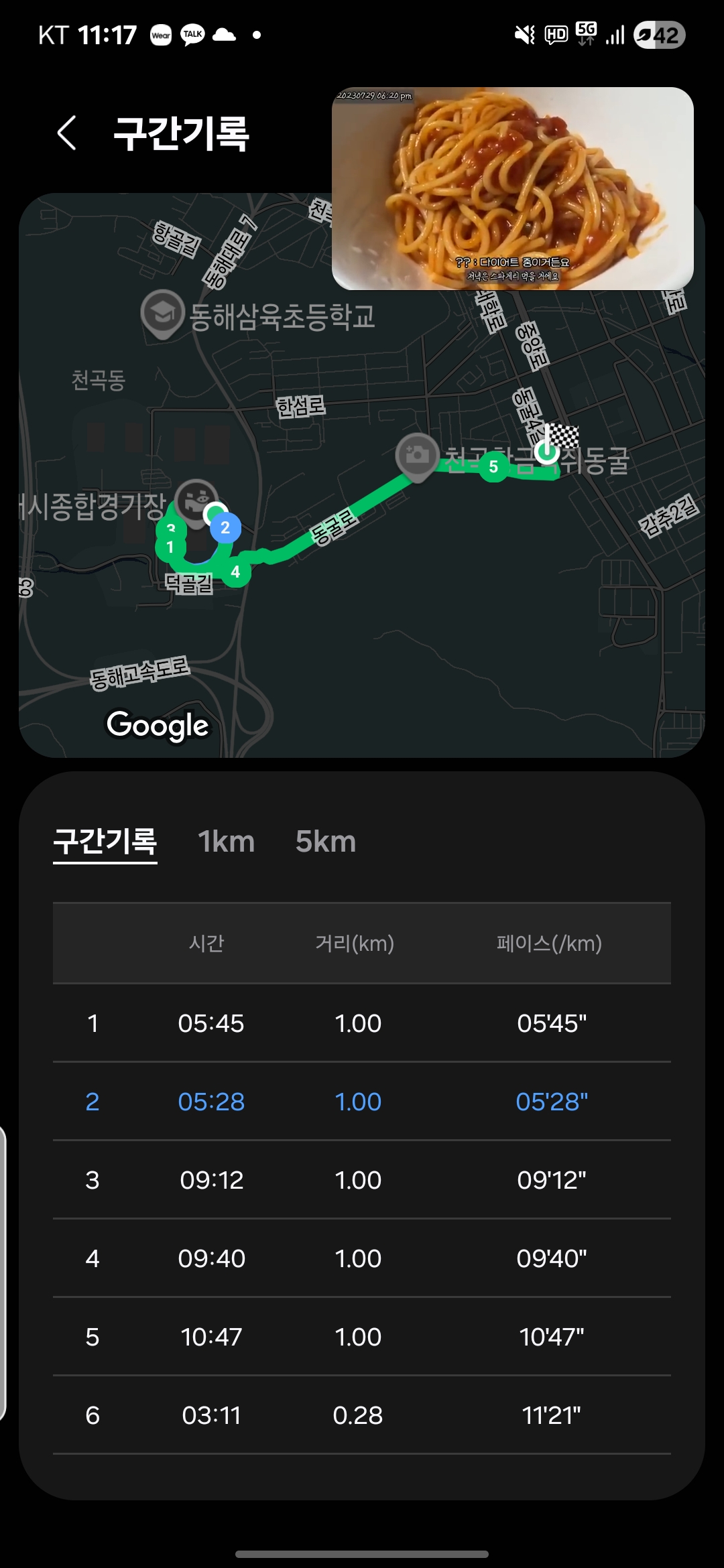This screenshot has width=724, height=1568.
Task: Highlight lap 3 row with time 09:12
Action: [x=362, y=1180]
